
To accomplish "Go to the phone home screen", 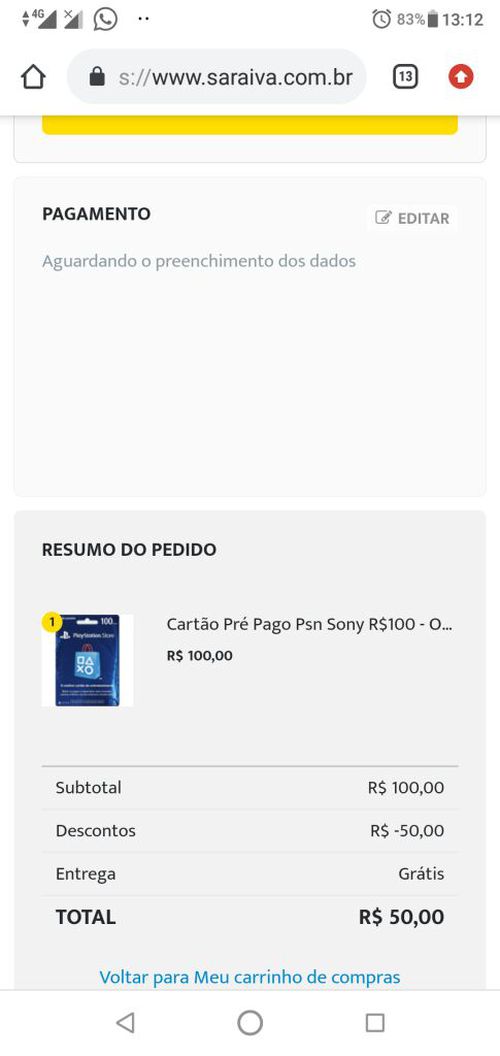I will point(250,1022).
